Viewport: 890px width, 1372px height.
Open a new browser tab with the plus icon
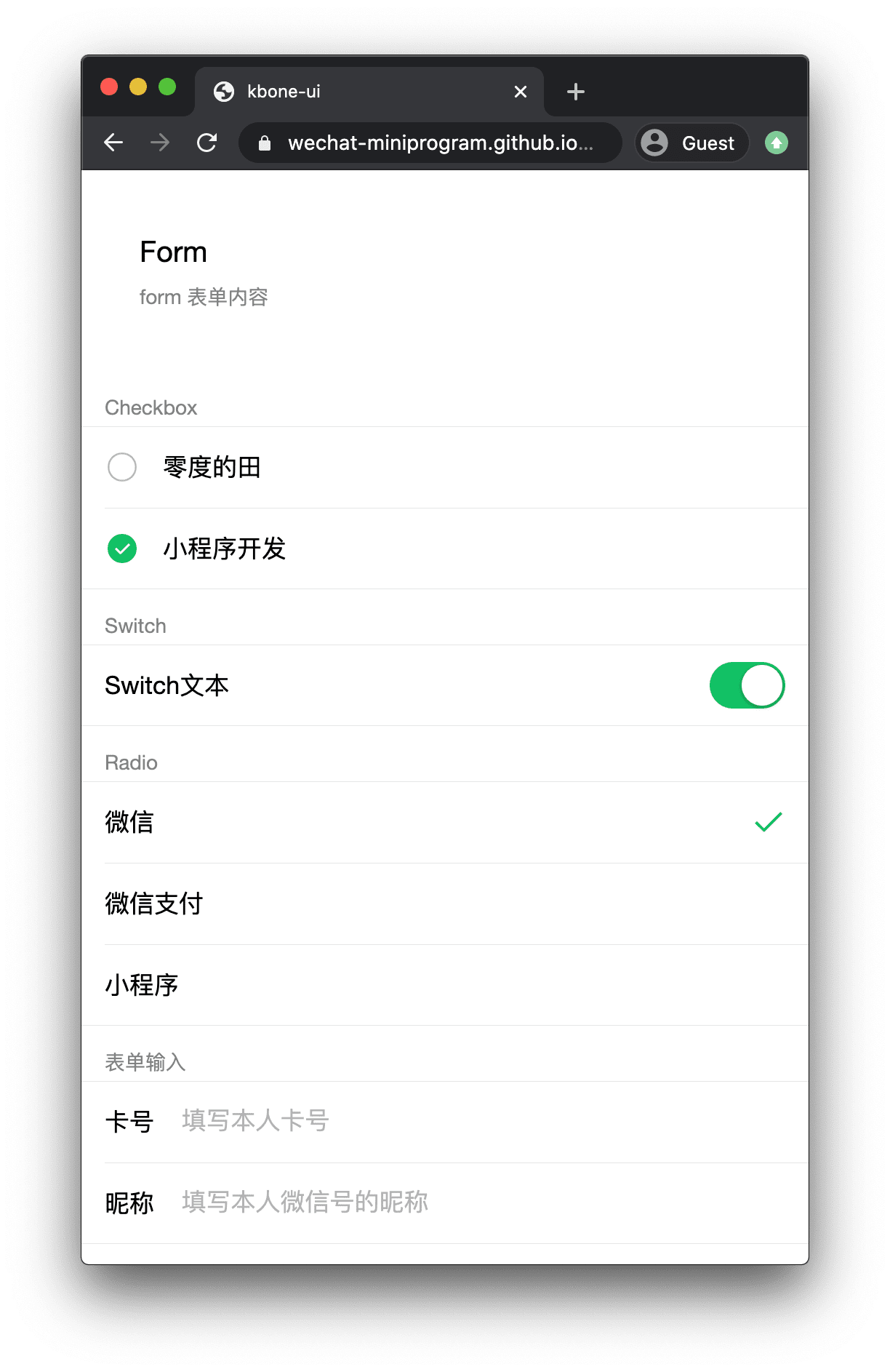(x=575, y=91)
